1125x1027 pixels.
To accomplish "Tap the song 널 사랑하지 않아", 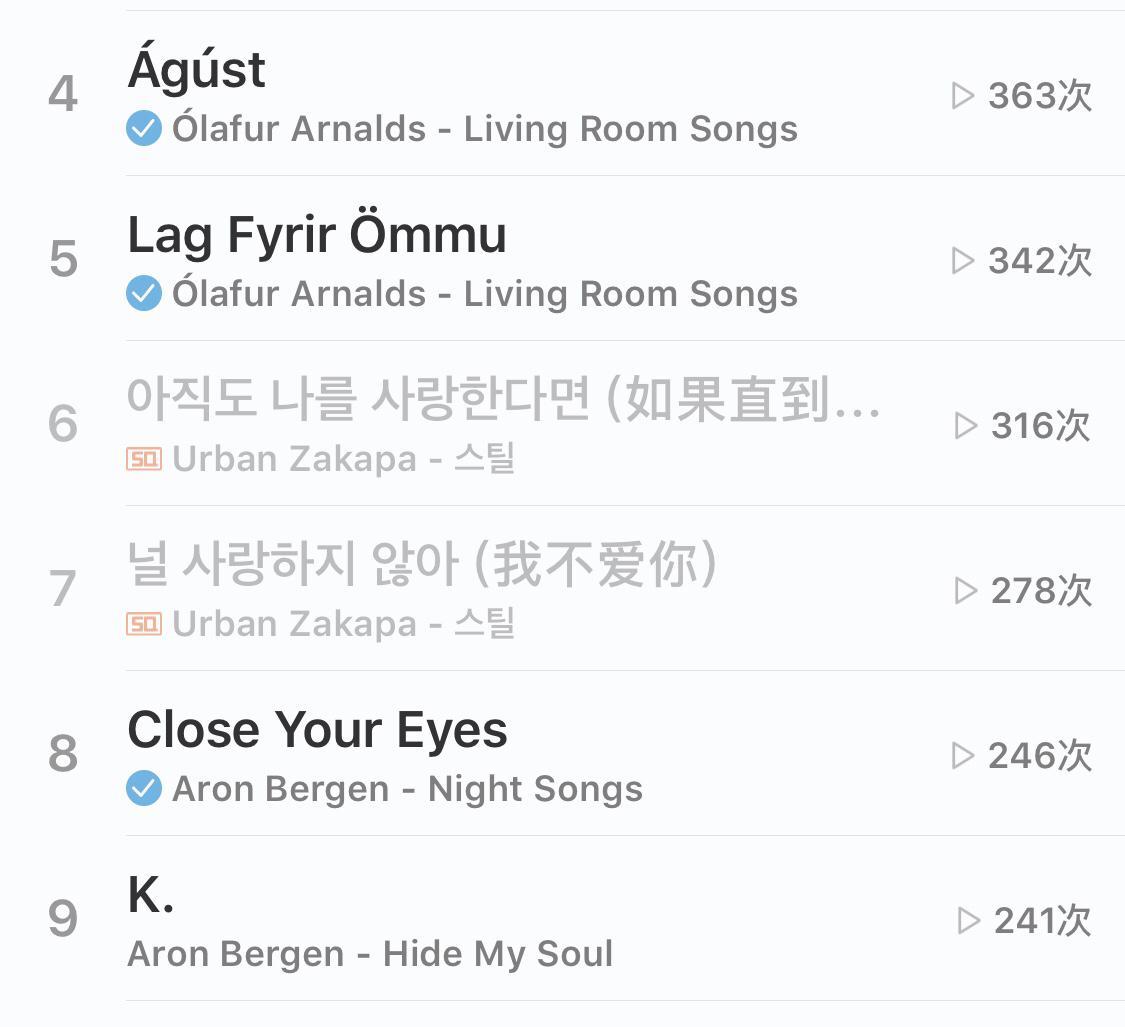I will (x=422, y=566).
